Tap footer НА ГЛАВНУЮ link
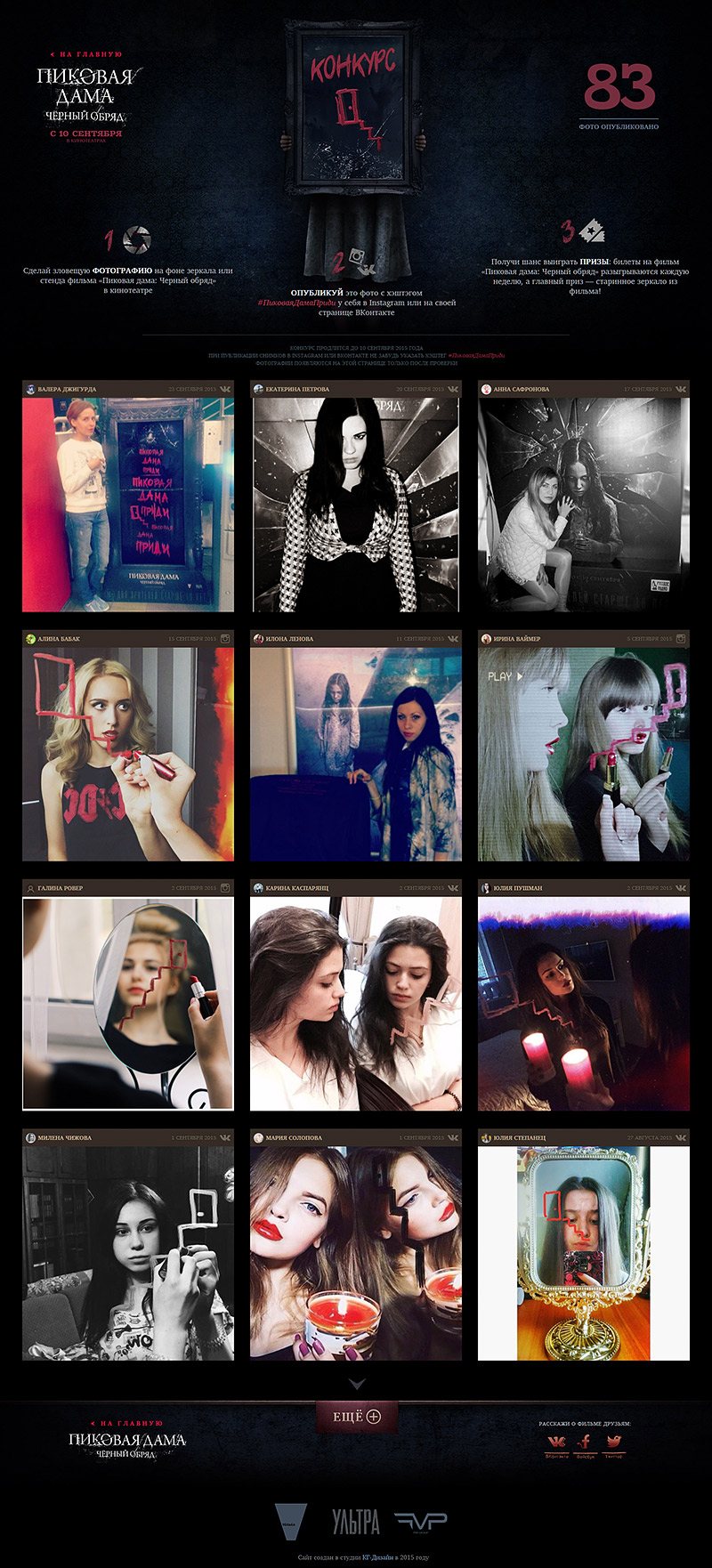 [x=127, y=1423]
